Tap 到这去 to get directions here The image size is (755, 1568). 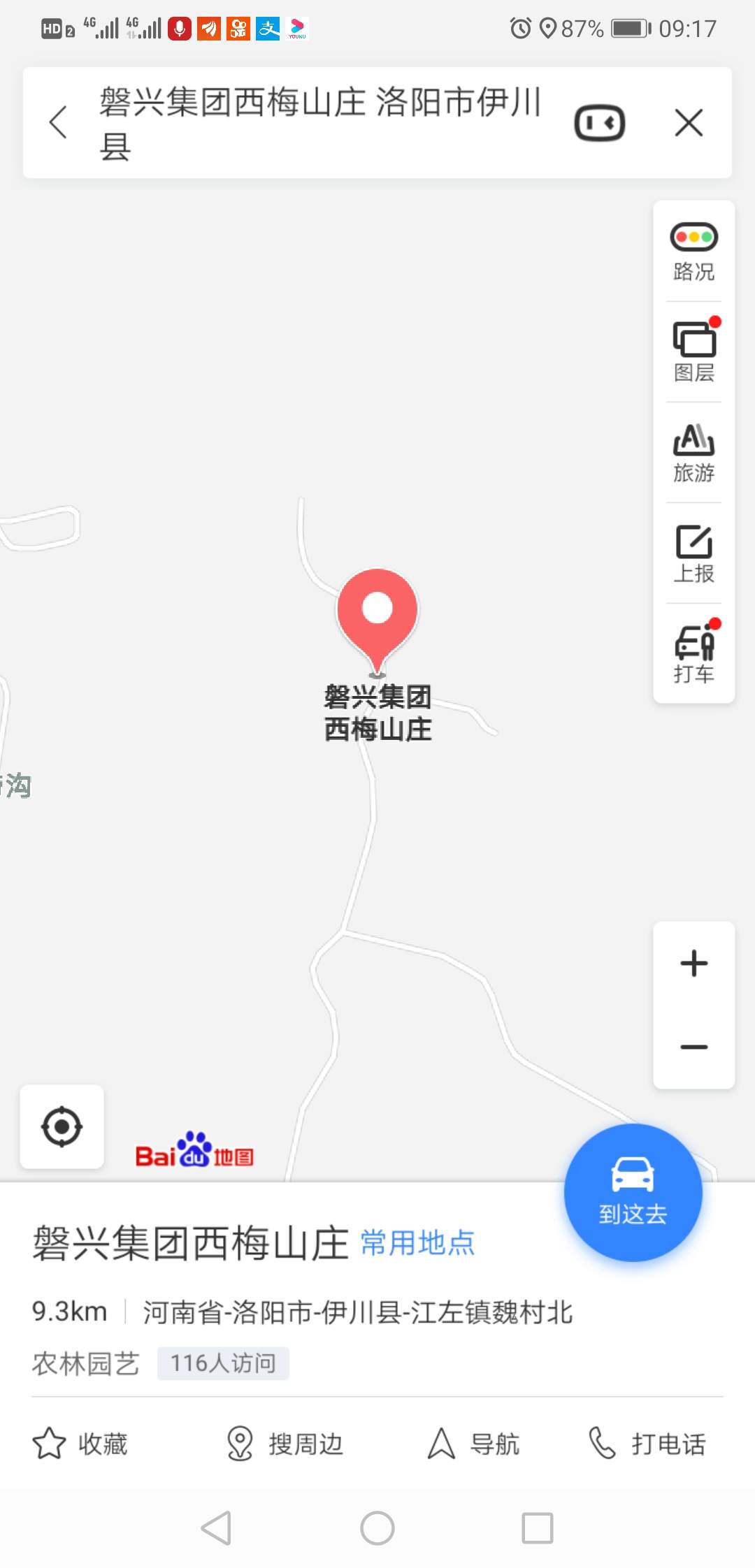pos(633,1192)
